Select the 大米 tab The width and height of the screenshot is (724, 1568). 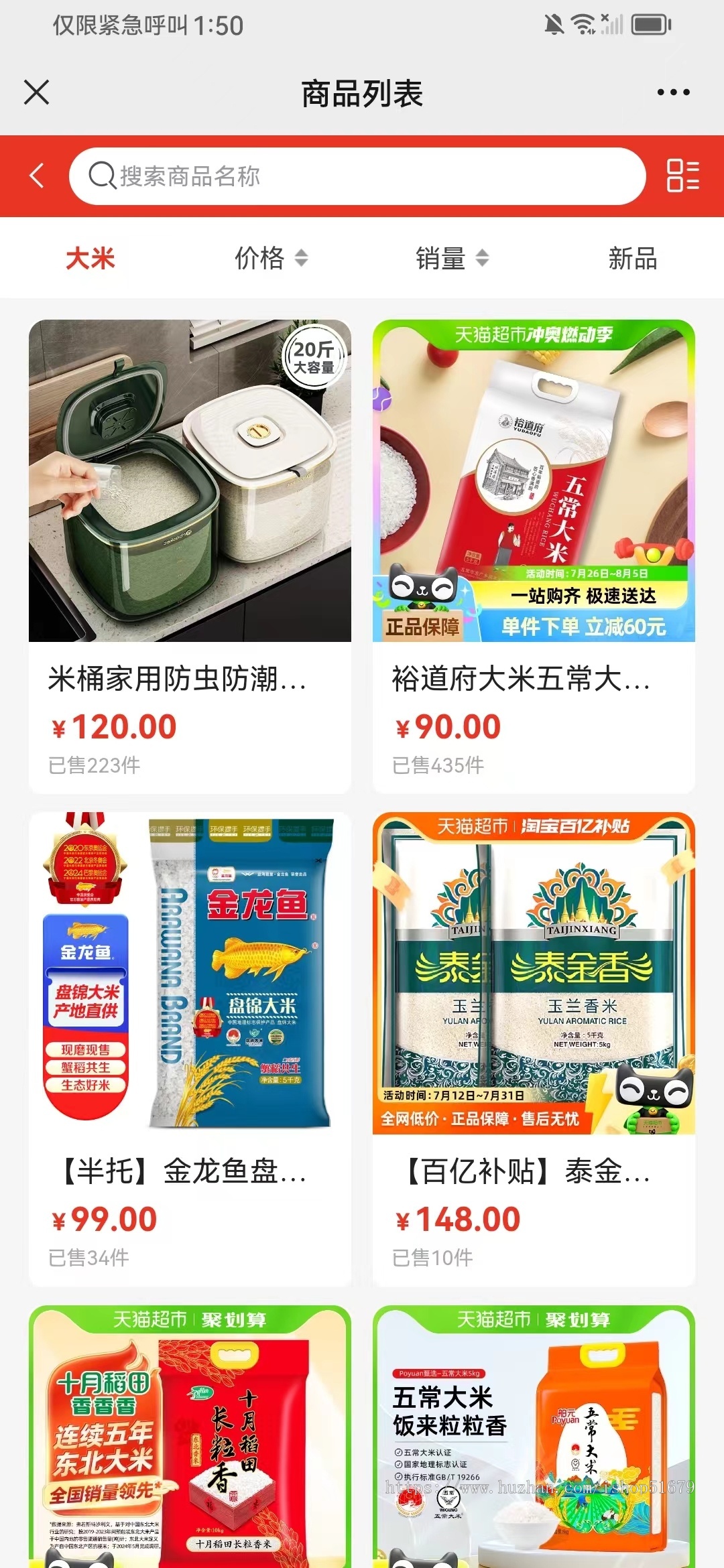(90, 258)
